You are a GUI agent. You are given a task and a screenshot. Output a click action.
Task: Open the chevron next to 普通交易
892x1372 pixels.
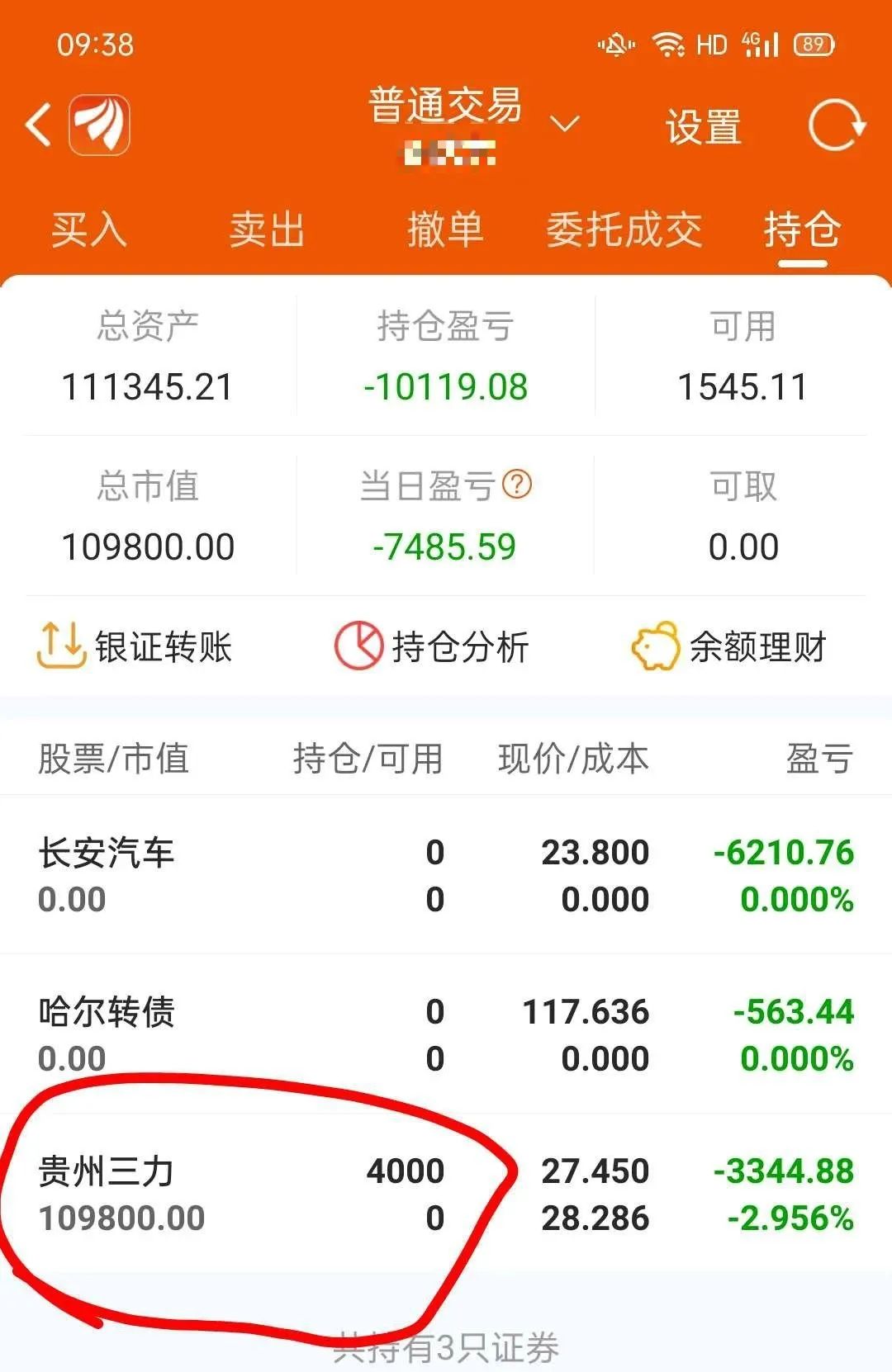[x=565, y=122]
